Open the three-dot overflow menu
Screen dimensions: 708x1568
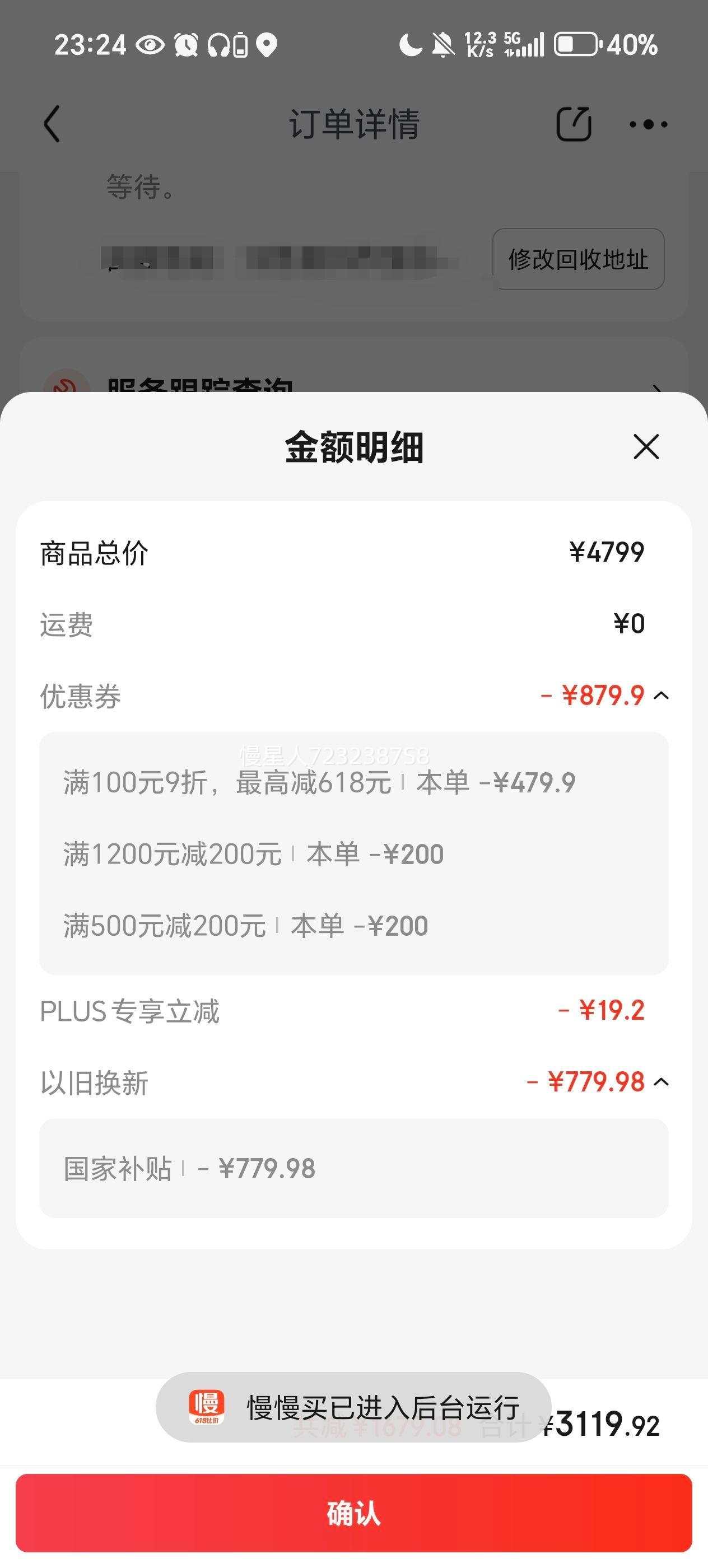[648, 124]
